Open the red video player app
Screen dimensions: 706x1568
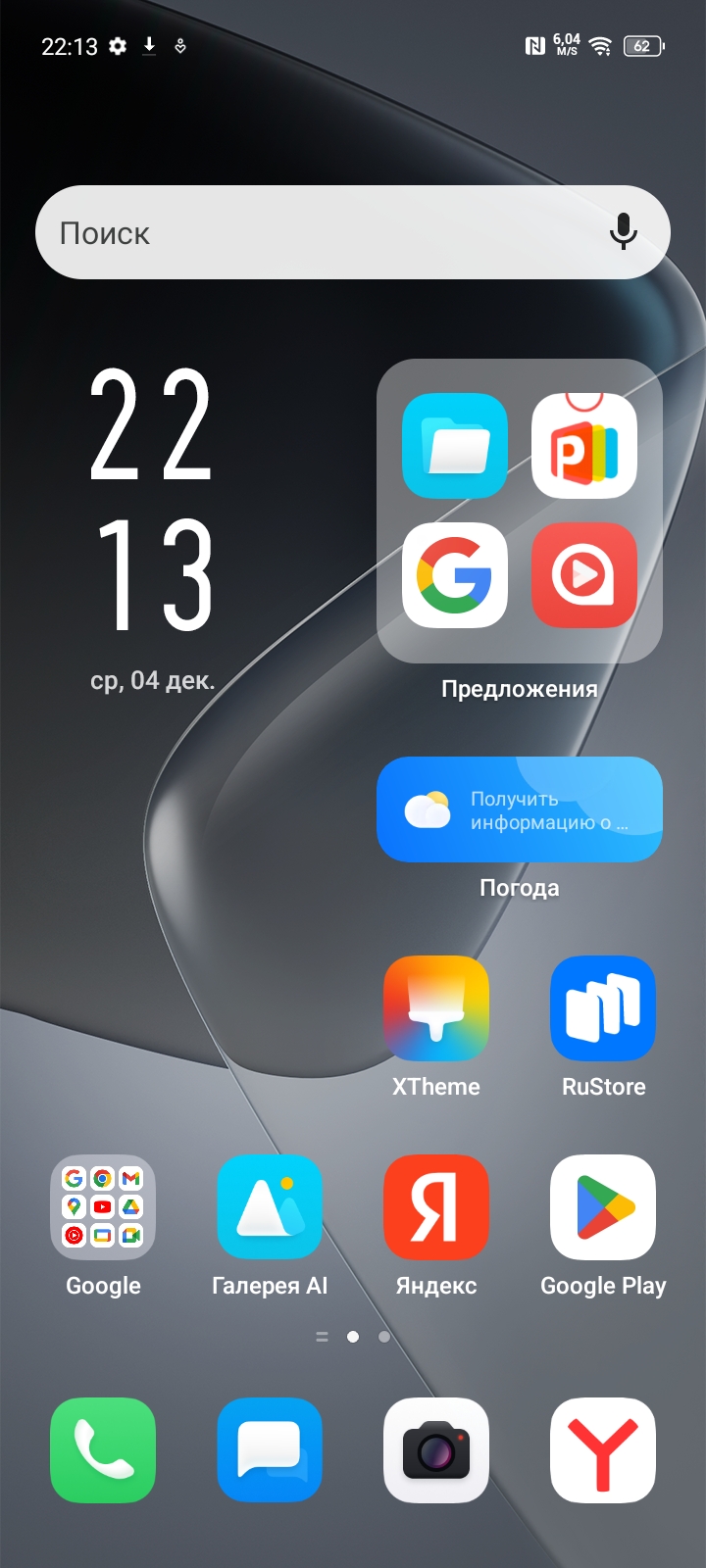tap(584, 575)
